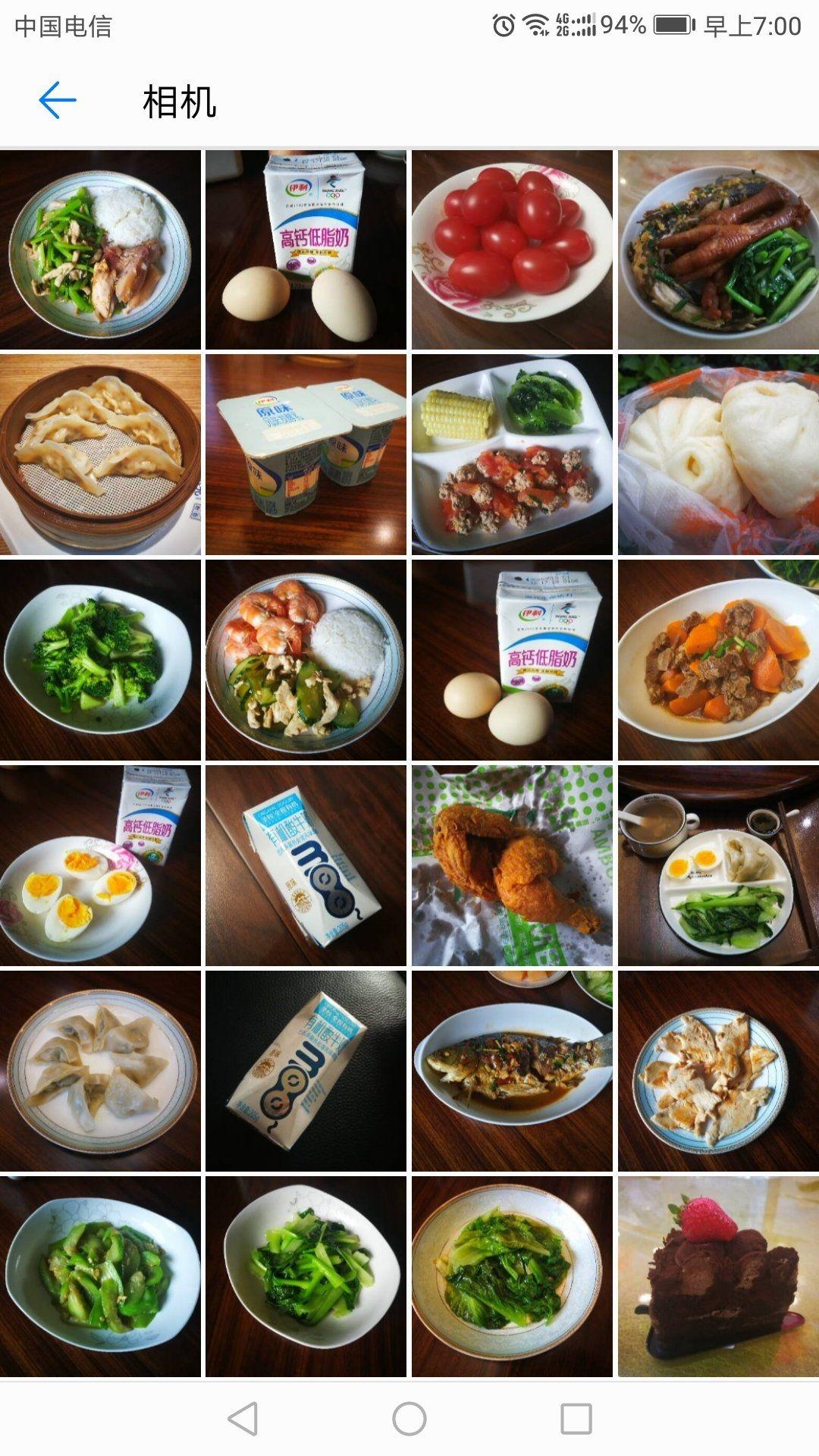
Task: View the tray with soup cup photo
Action: [718, 865]
